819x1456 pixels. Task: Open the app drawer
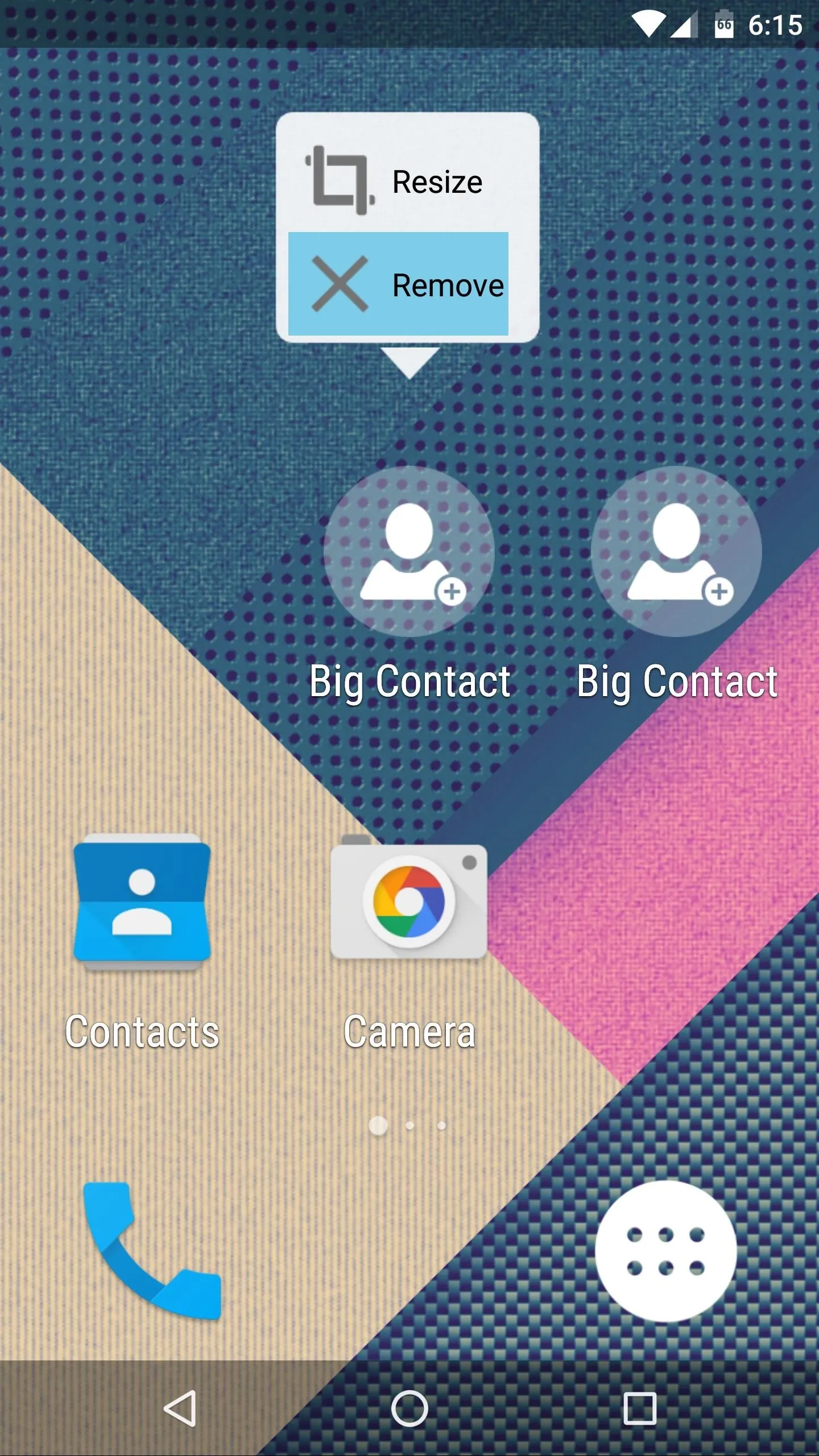665,1251
